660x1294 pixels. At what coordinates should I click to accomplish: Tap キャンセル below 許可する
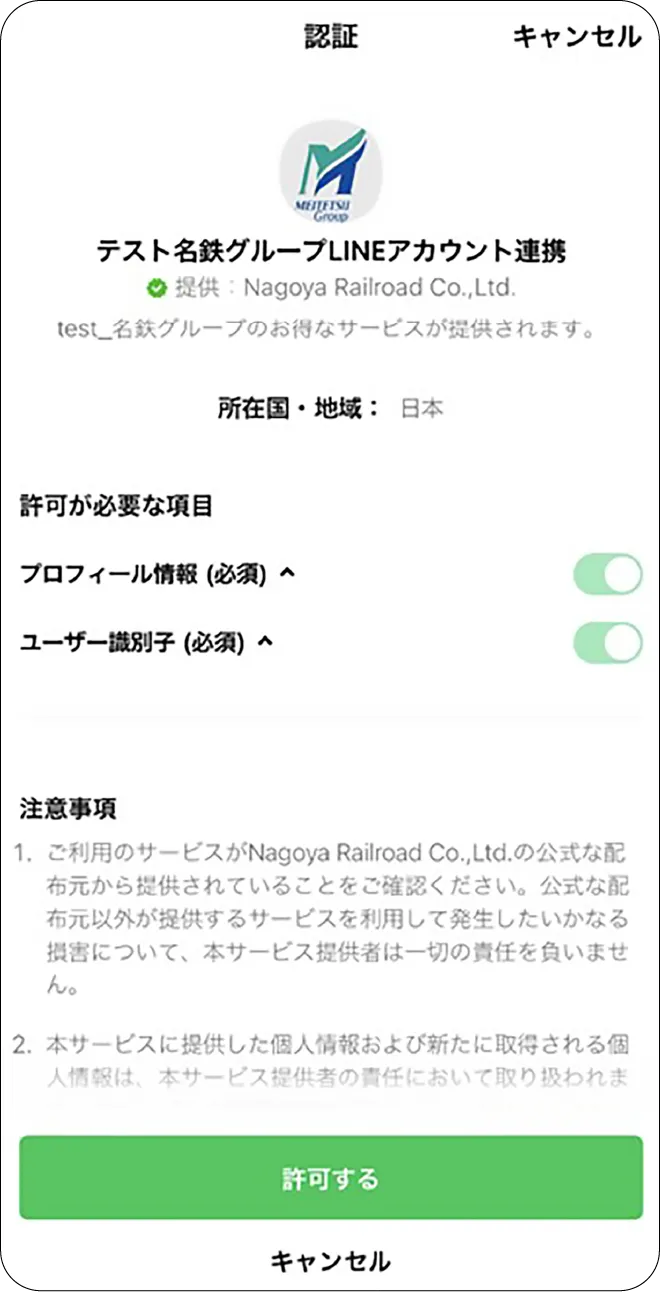coord(330,1261)
